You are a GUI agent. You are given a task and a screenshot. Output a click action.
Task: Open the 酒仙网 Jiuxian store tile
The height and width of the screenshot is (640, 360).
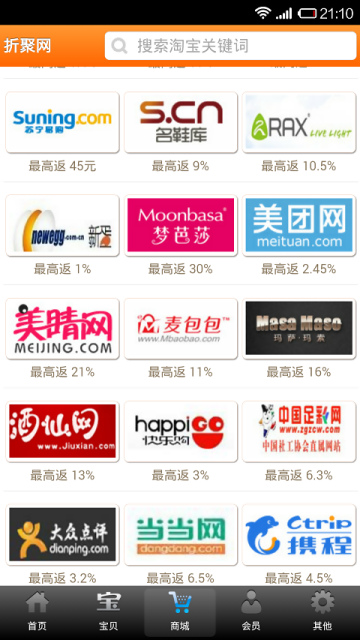tap(62, 431)
